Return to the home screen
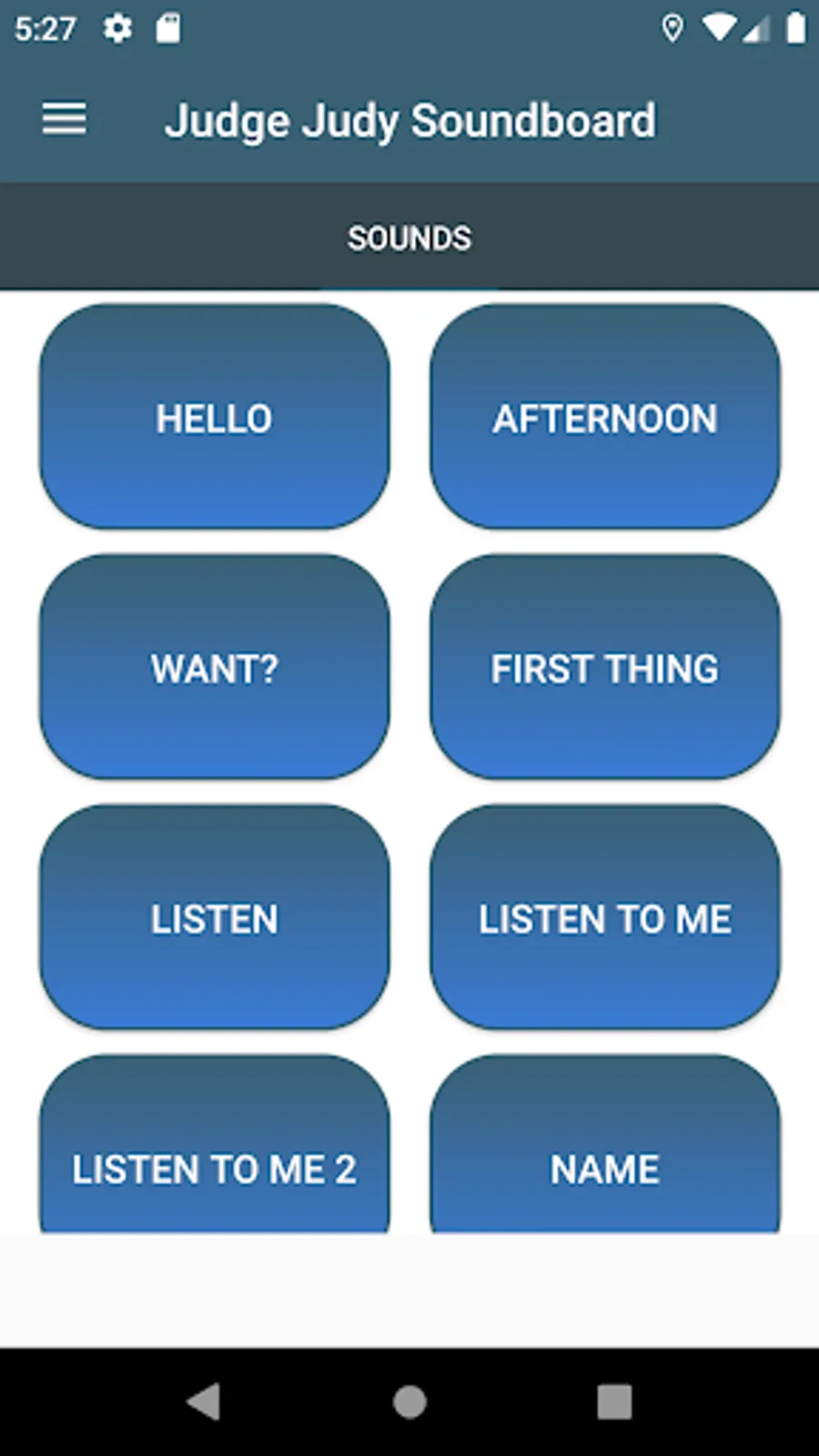This screenshot has height=1456, width=819. click(x=409, y=1401)
